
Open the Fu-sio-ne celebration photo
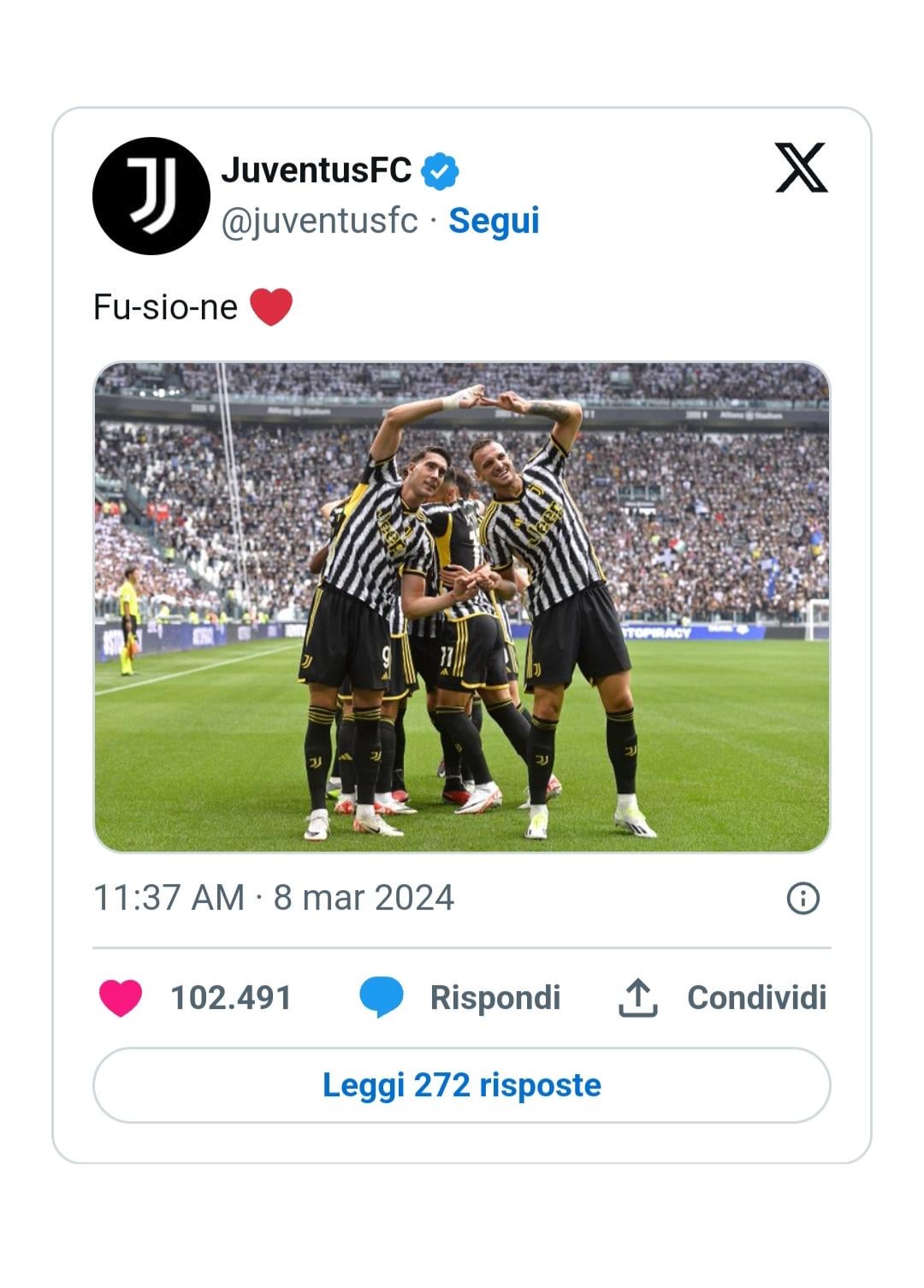coord(461,607)
